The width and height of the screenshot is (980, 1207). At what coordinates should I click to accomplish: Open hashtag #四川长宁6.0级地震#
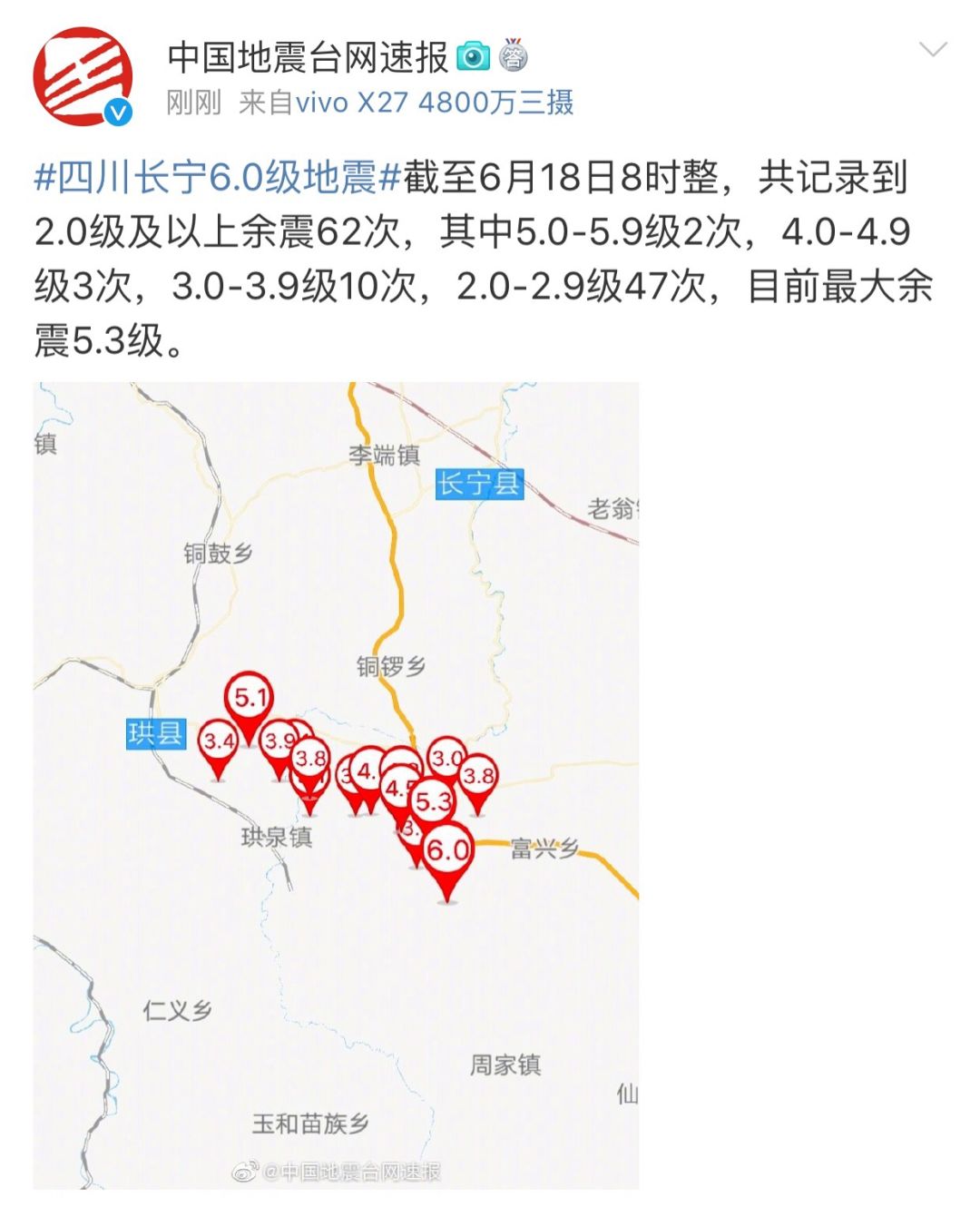[218, 177]
